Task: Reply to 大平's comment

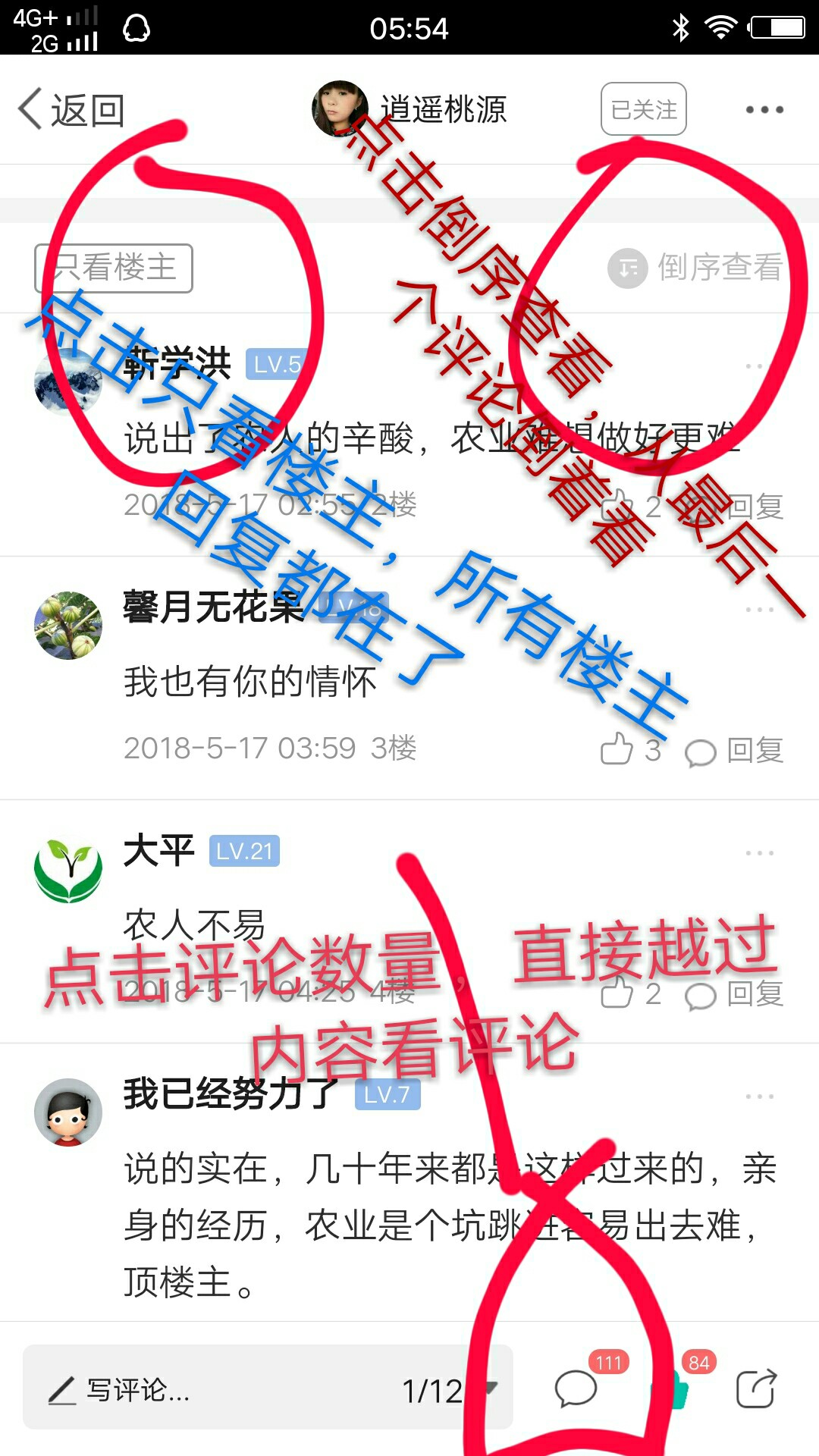Action: coord(734,993)
